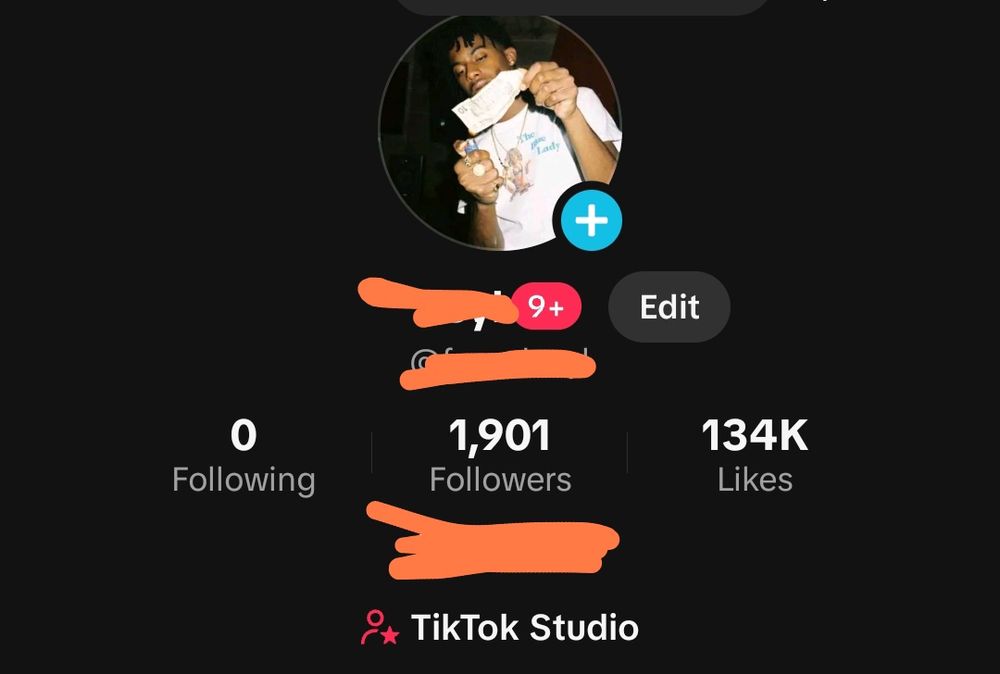Show the 134K Likes details
1000x674 pixels.
point(754,456)
